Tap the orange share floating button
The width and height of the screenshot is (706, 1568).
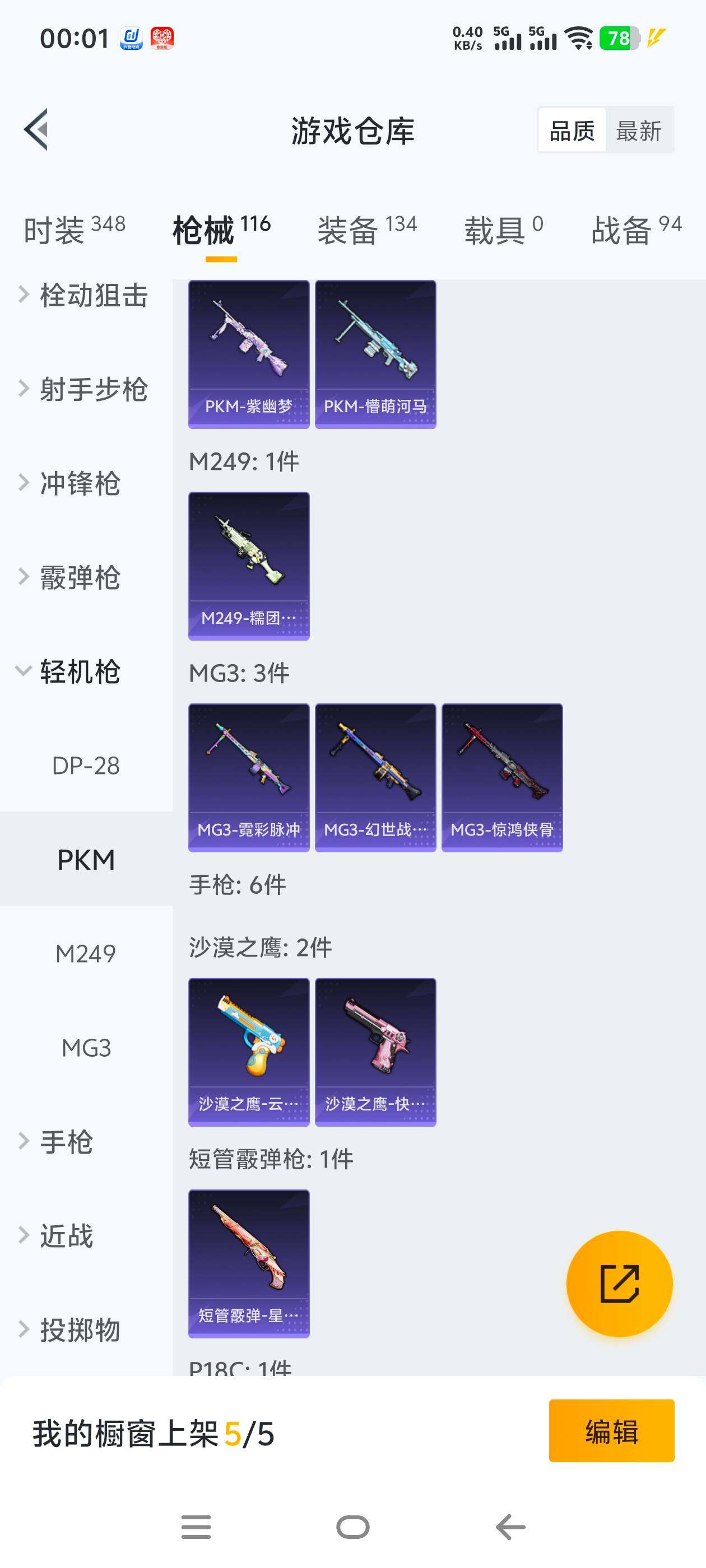click(x=619, y=1283)
